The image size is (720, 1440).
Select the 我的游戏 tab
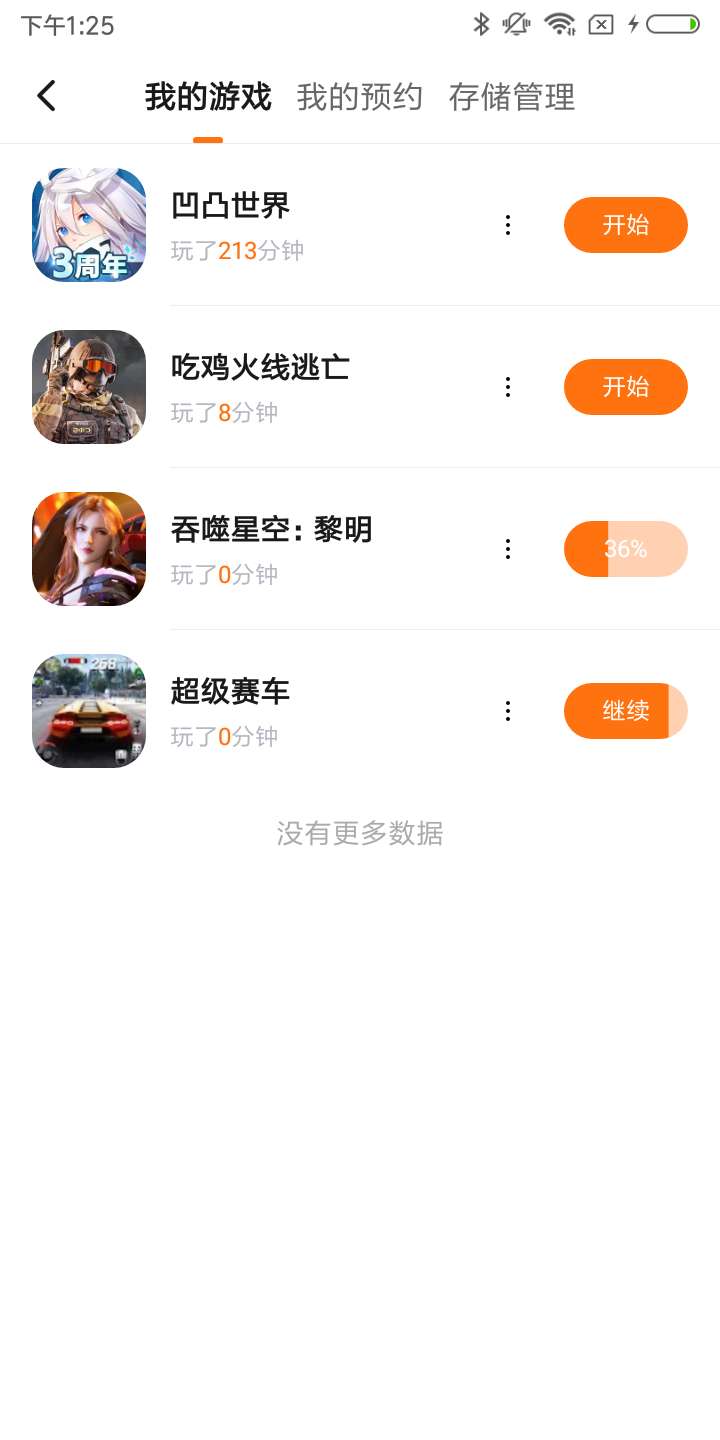[208, 97]
